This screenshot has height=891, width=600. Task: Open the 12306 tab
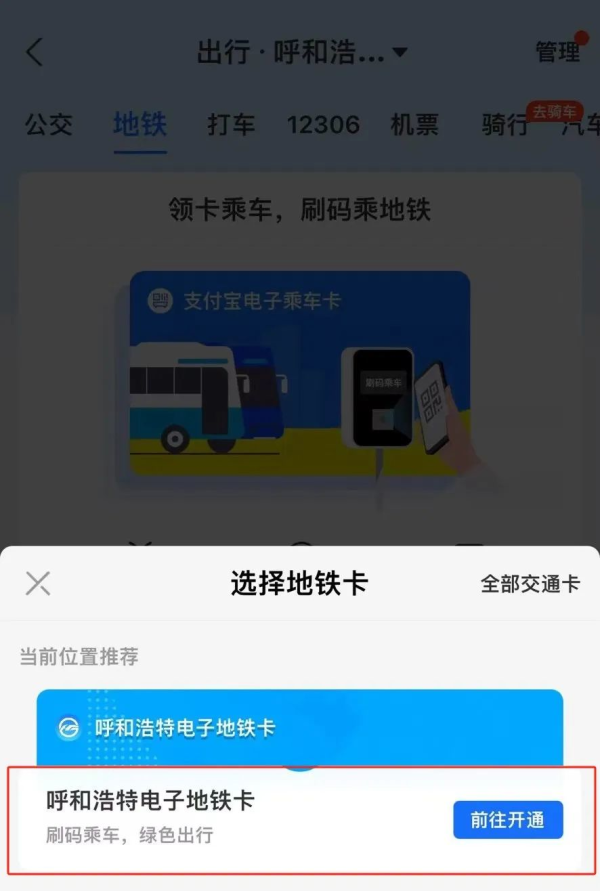(x=323, y=126)
